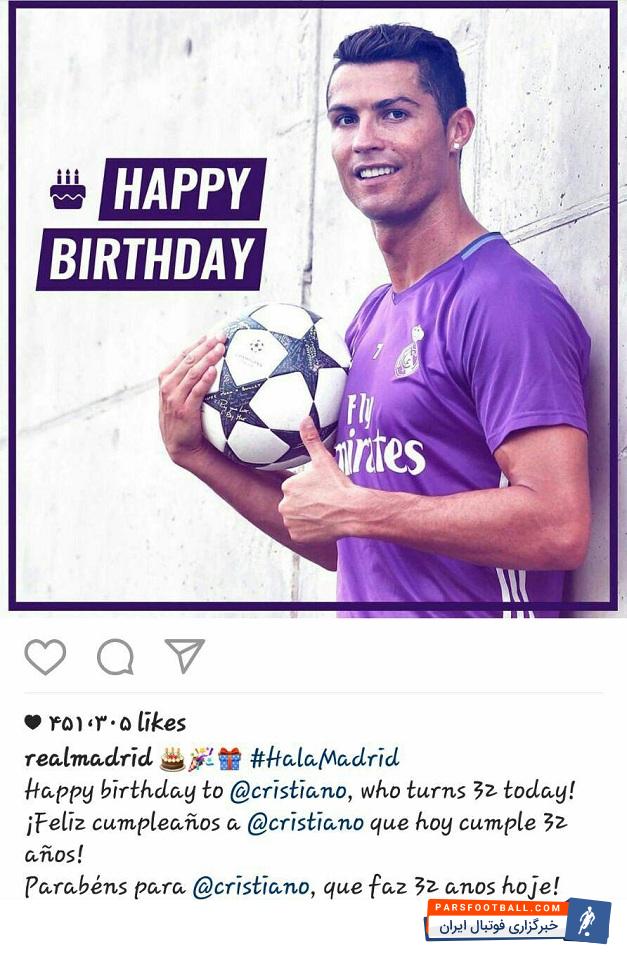Like the Real Madrid birthday post
Image resolution: width=627 pixels, height=960 pixels.
point(45,657)
